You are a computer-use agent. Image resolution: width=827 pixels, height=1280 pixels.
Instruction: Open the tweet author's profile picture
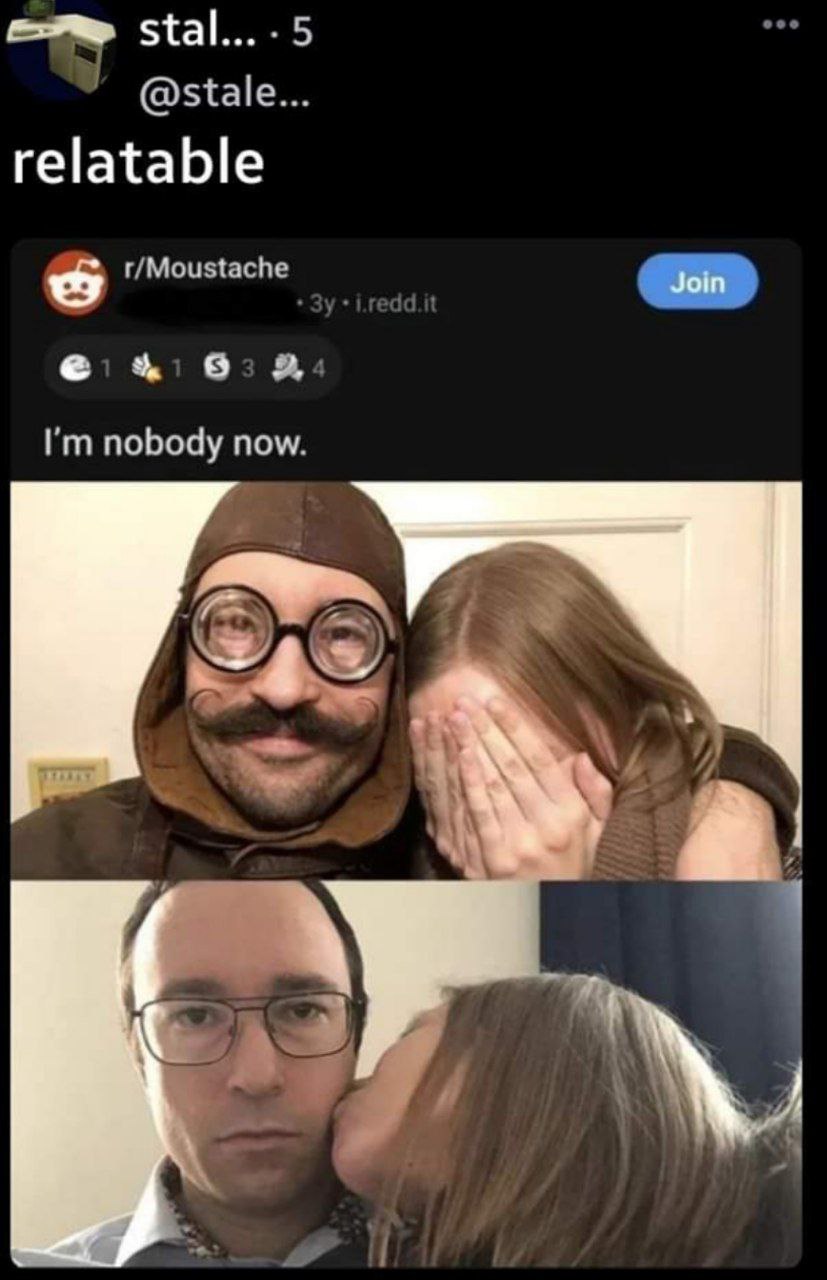[58, 45]
